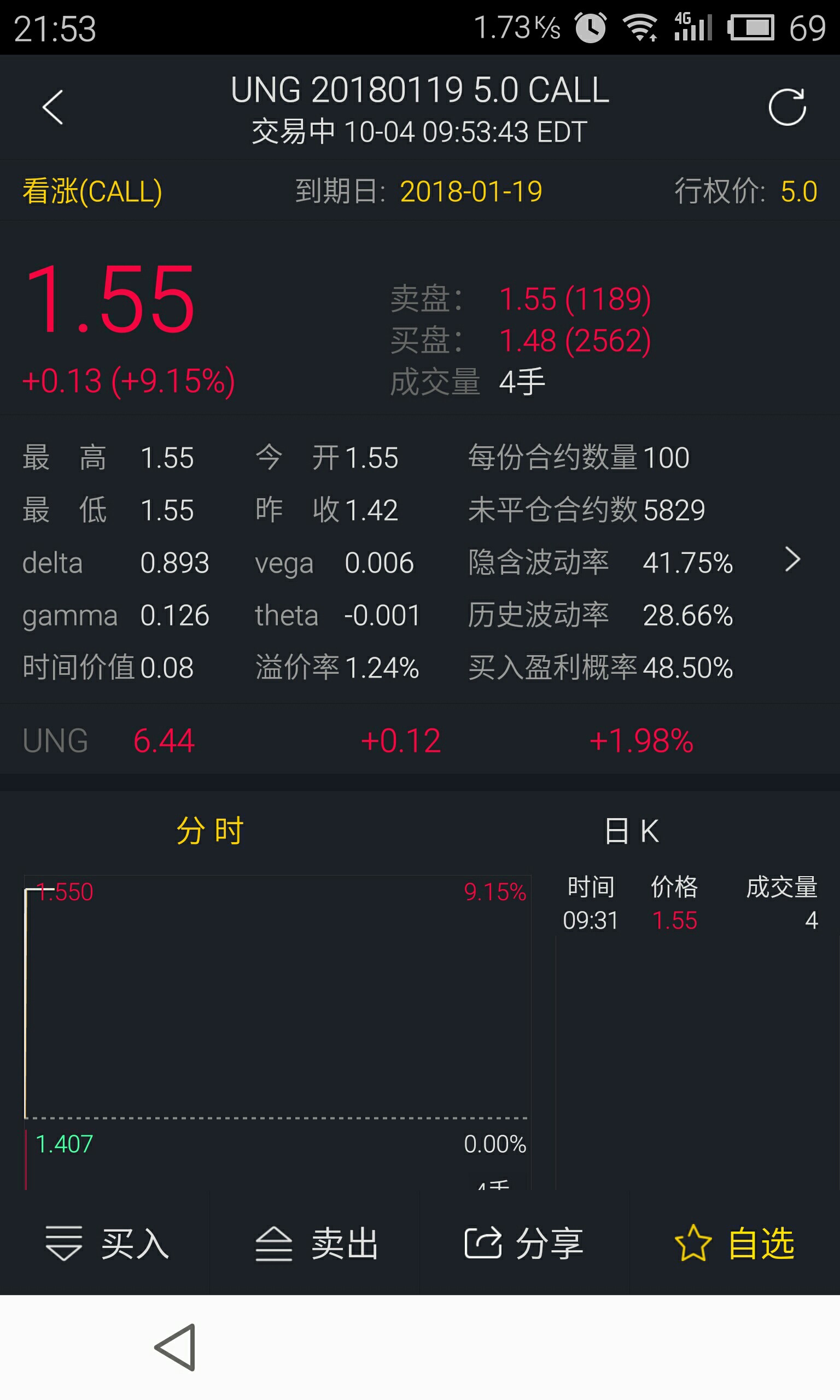Share this option via 分享
Screen dimensions: 840x1400
pyautogui.click(x=524, y=1243)
